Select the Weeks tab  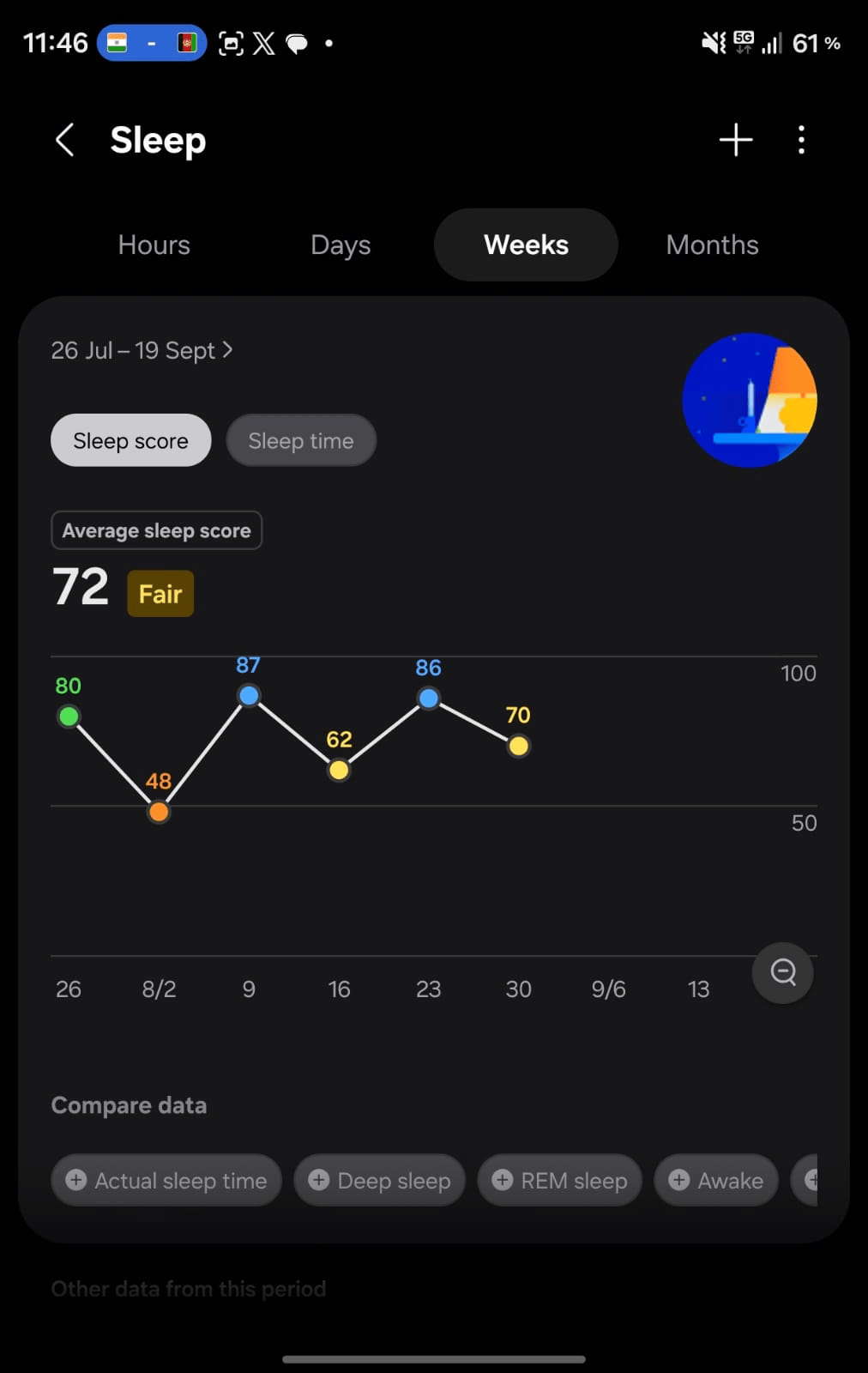(x=526, y=245)
